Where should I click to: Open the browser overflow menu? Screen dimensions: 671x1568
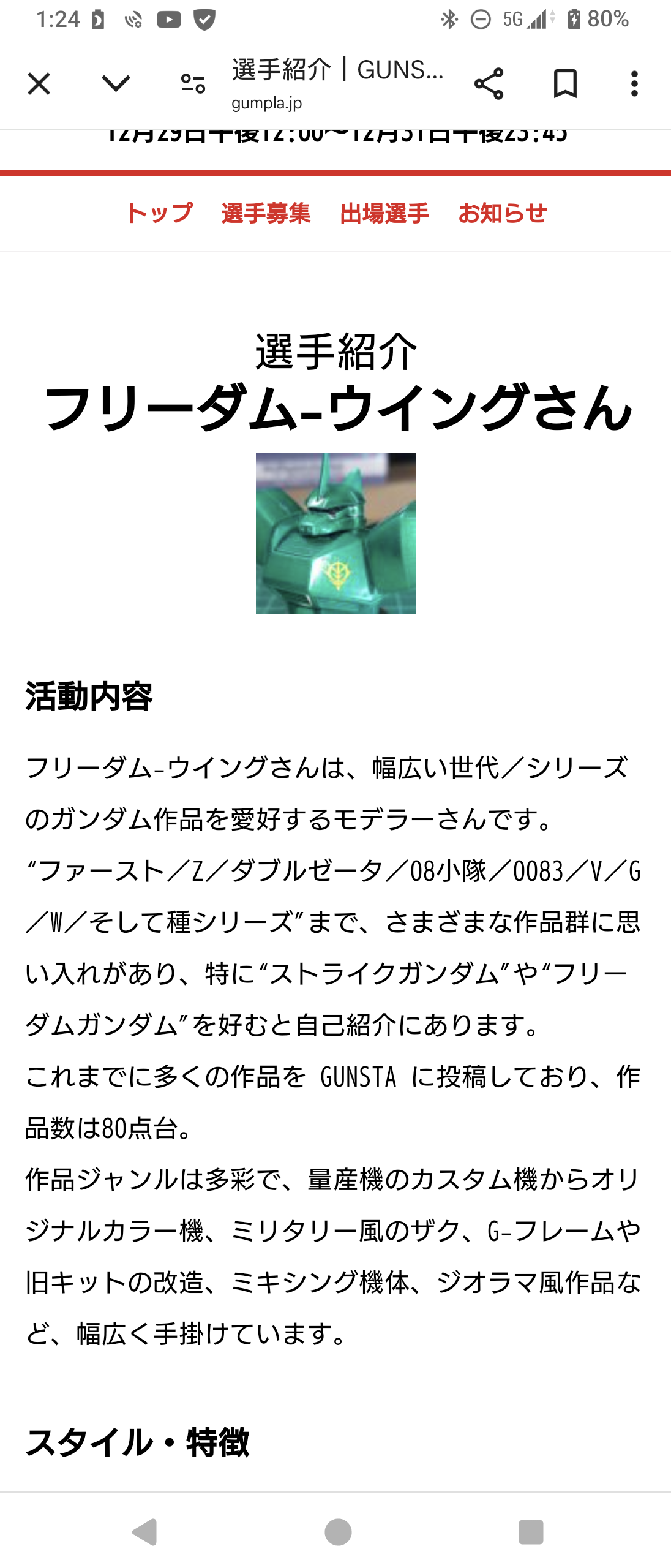(x=634, y=84)
